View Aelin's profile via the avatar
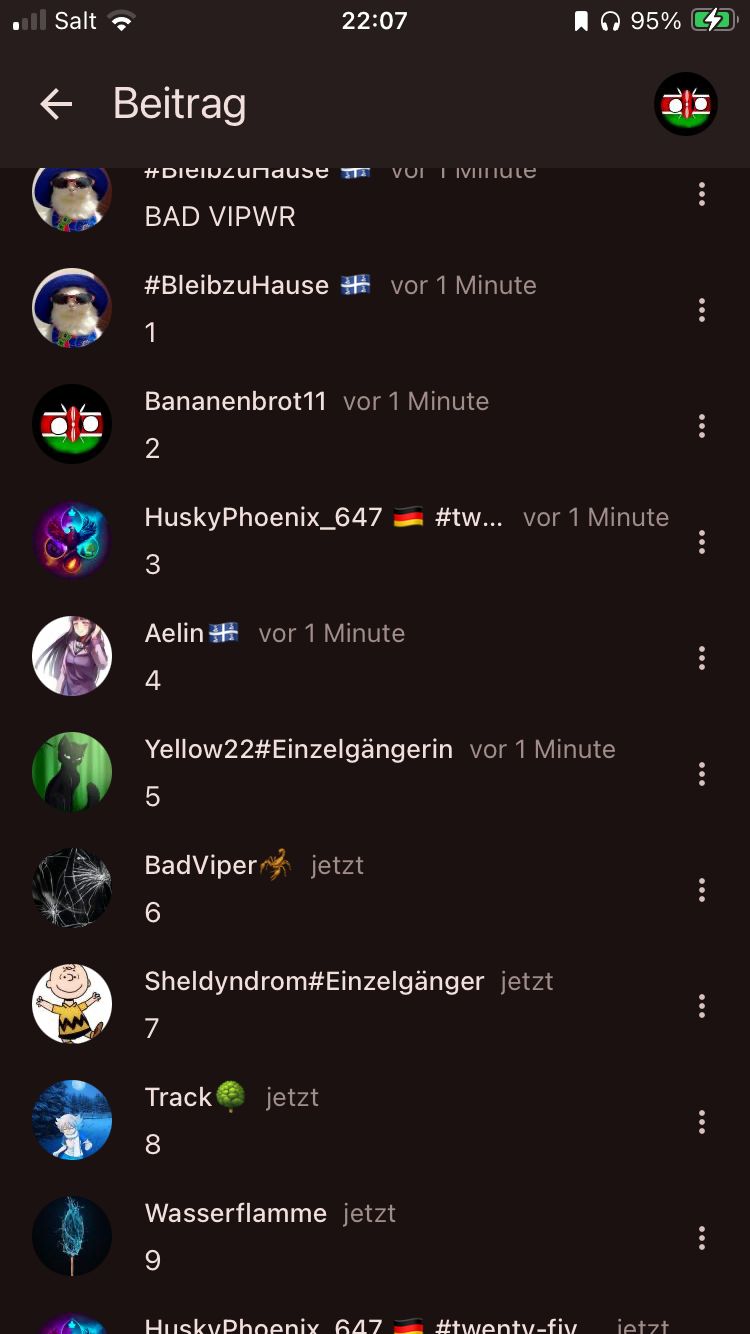Image resolution: width=750 pixels, height=1334 pixels. coord(72,656)
